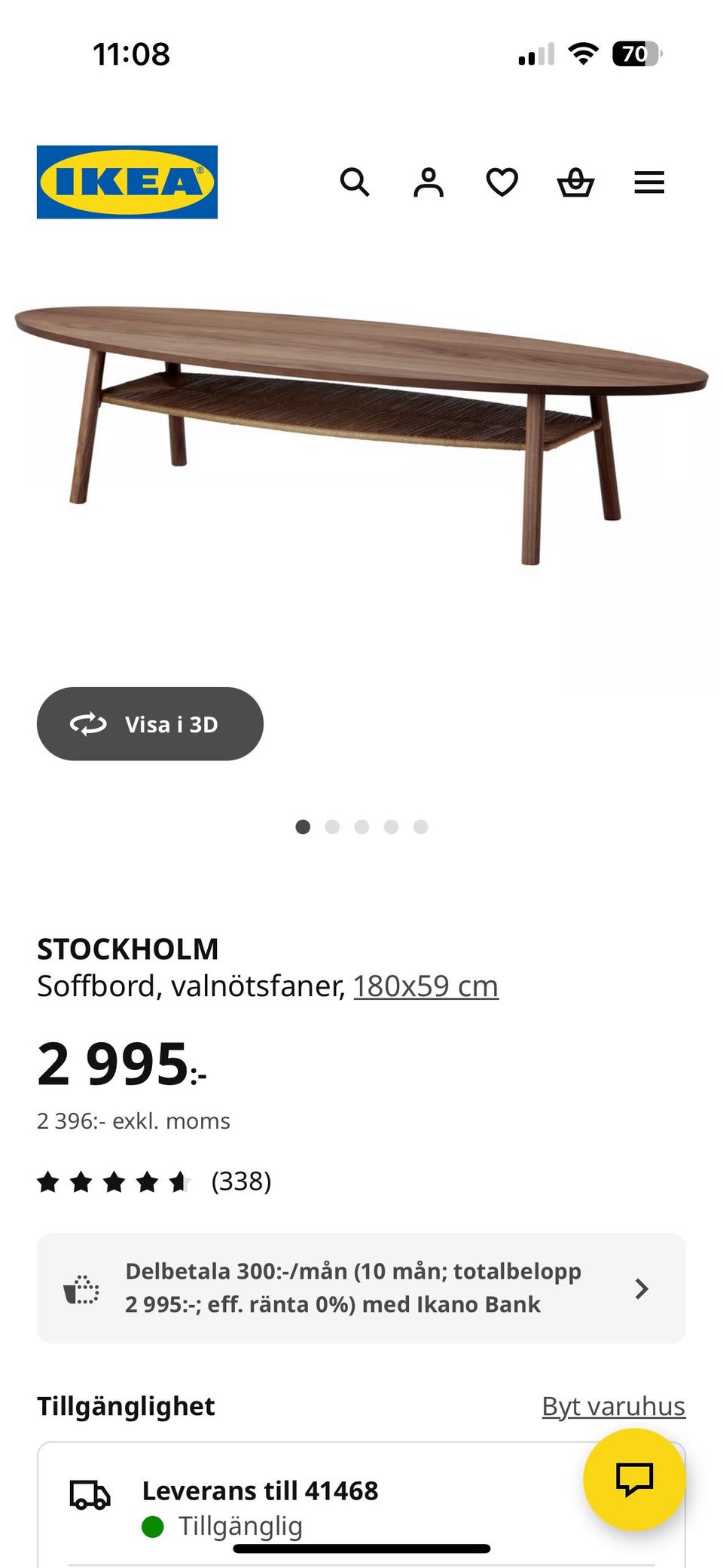View your favorites wishlist

501,182
